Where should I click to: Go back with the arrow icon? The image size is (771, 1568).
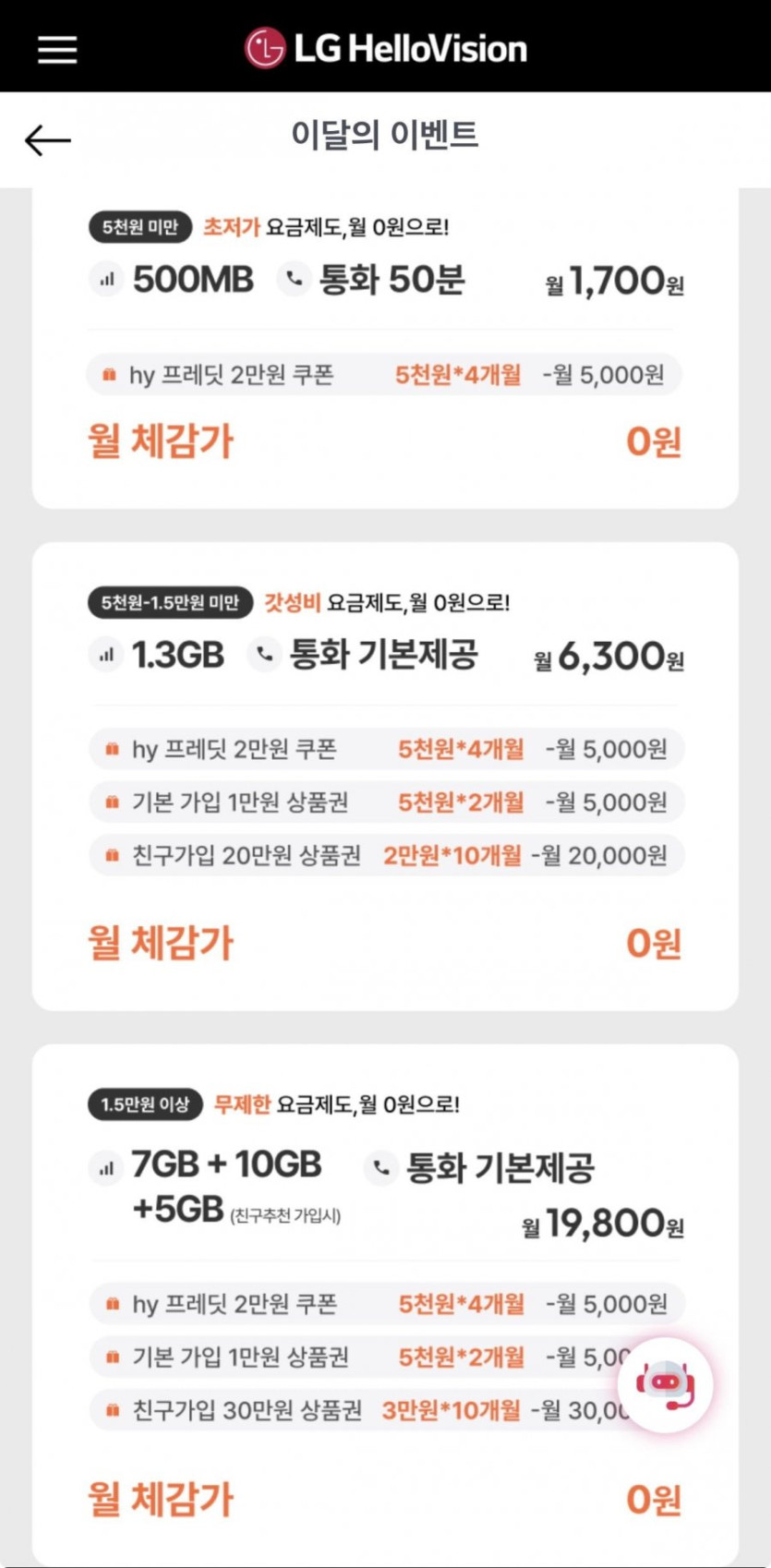pyautogui.click(x=48, y=140)
